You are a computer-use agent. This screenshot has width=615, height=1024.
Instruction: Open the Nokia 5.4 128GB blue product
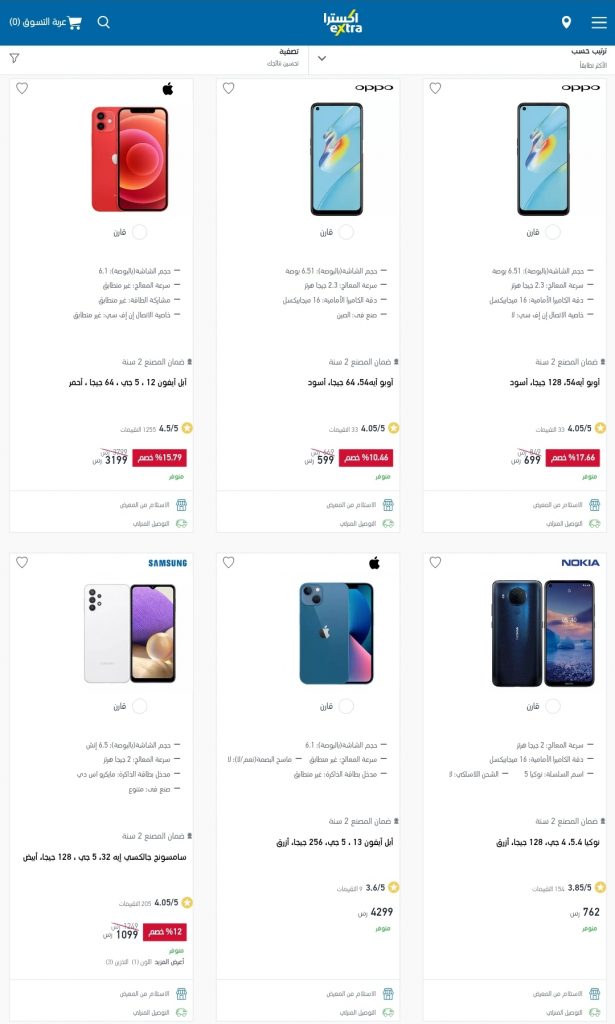[x=548, y=842]
